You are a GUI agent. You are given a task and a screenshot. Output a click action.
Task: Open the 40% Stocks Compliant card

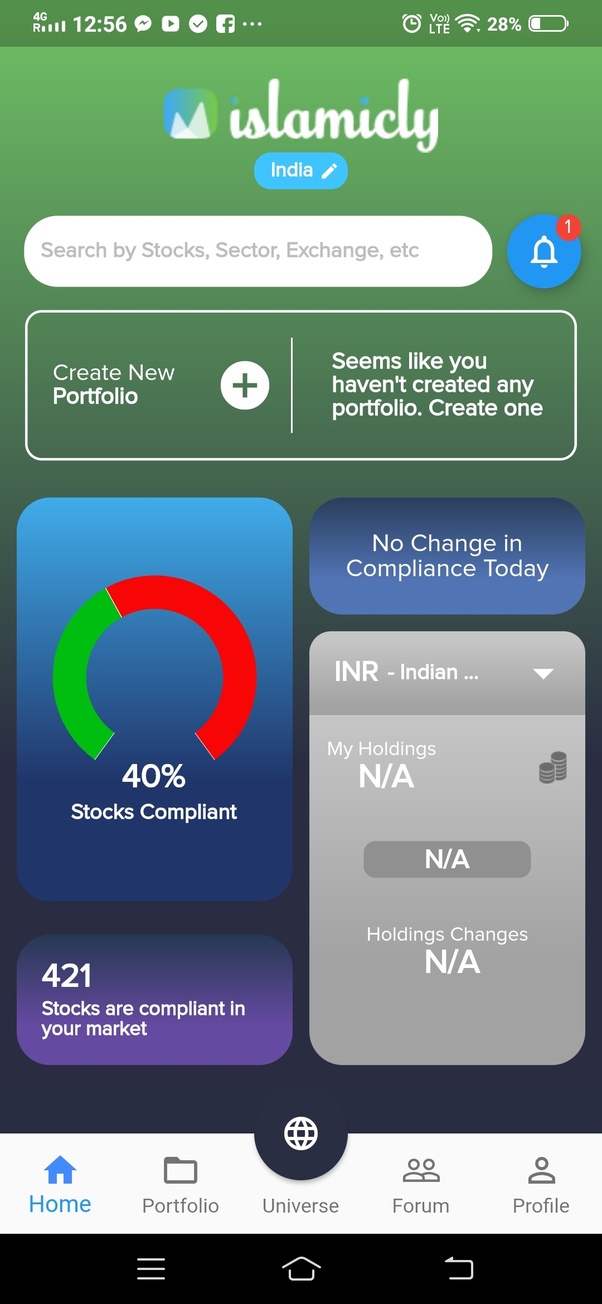[x=155, y=698]
